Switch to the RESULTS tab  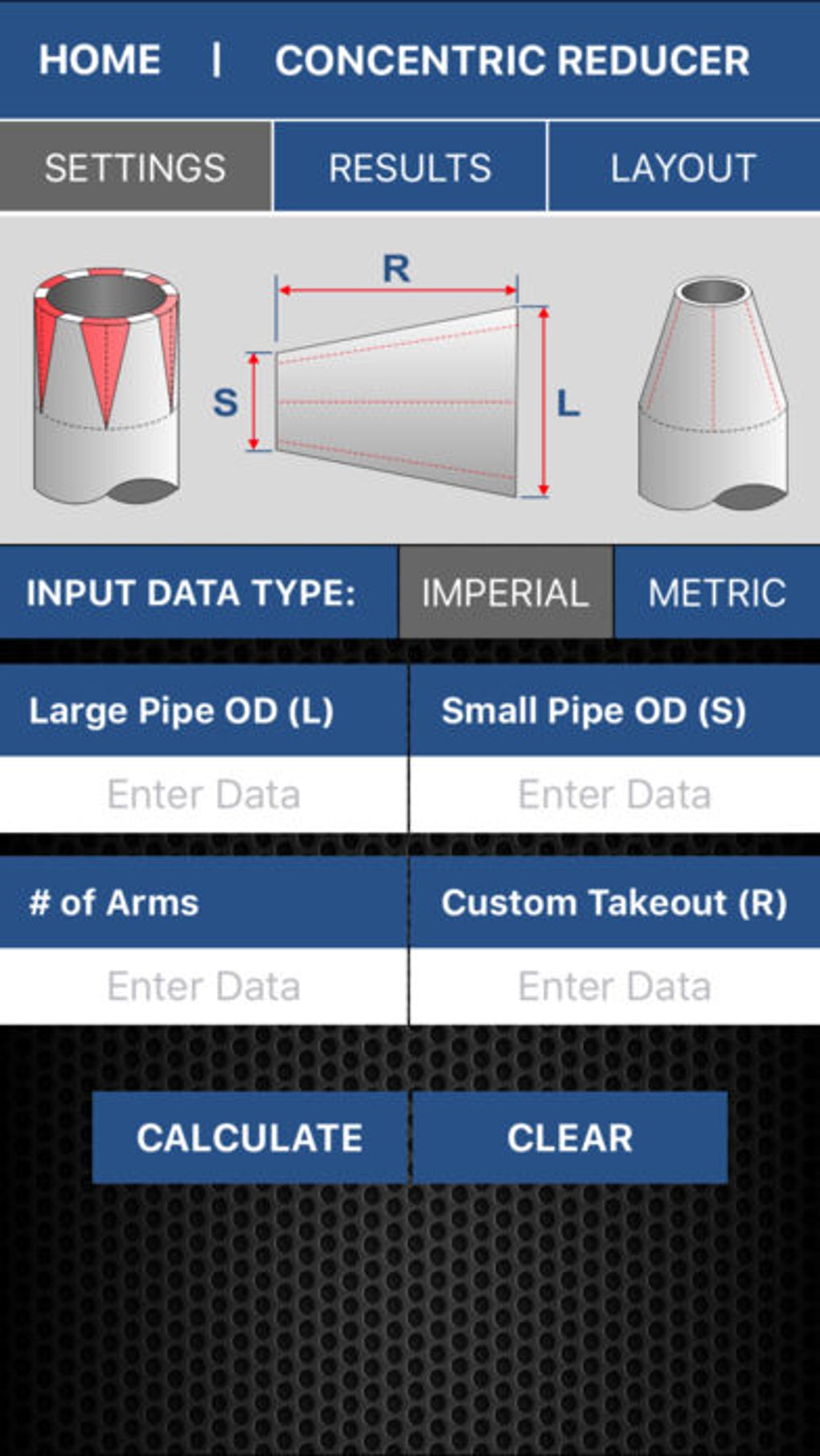click(411, 166)
